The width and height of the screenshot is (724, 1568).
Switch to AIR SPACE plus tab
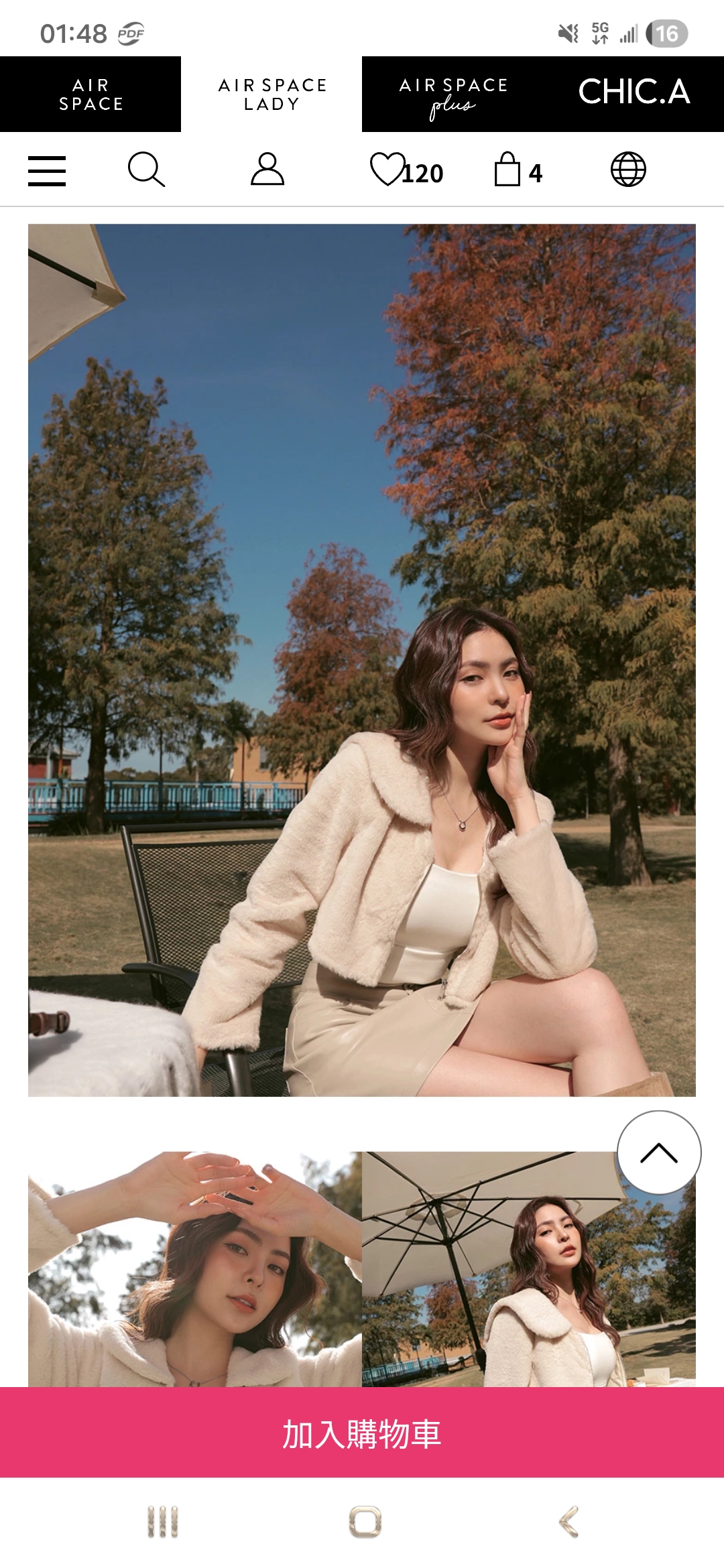(x=452, y=94)
